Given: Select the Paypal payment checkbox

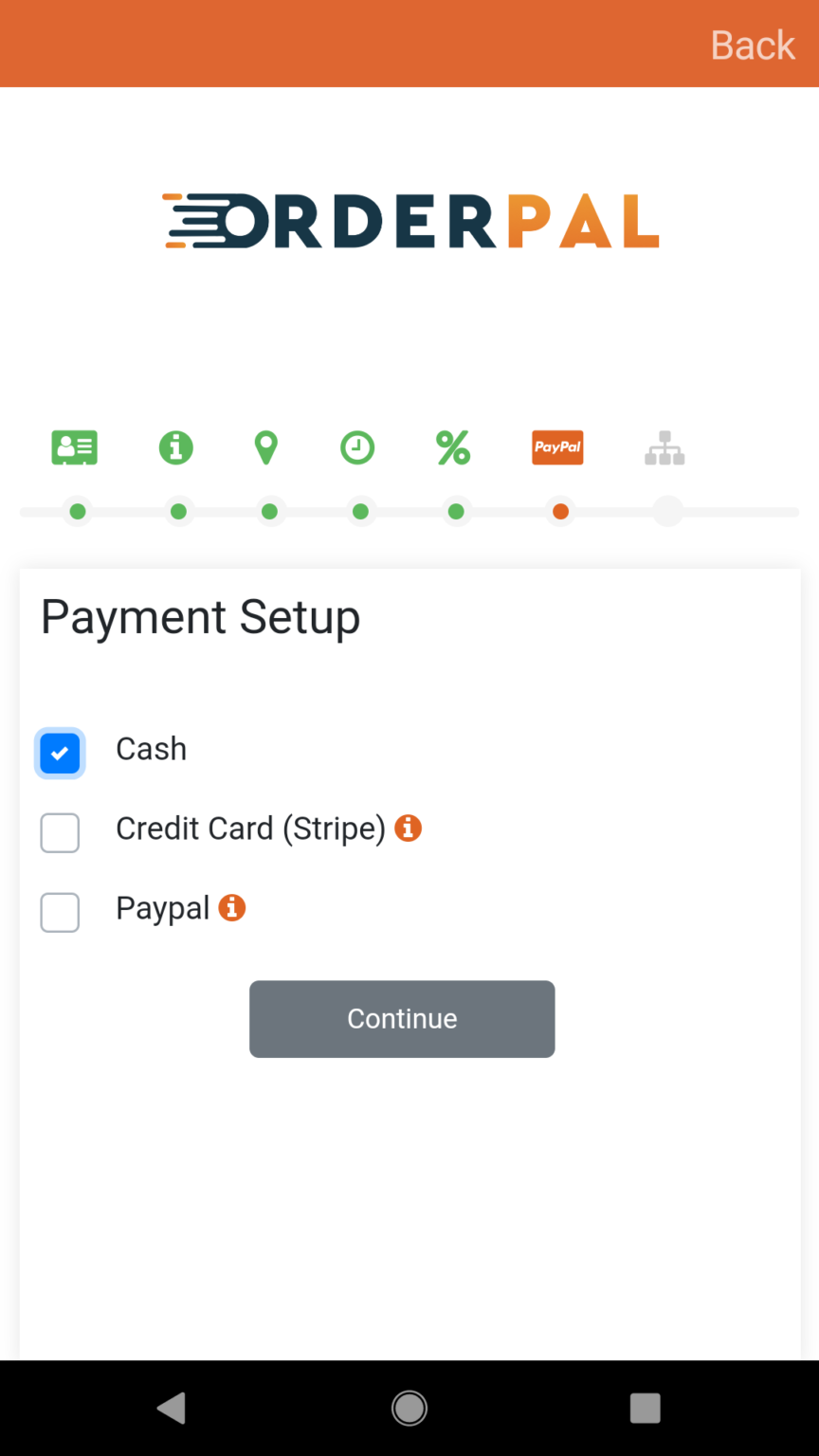Looking at the screenshot, I should (x=60, y=913).
